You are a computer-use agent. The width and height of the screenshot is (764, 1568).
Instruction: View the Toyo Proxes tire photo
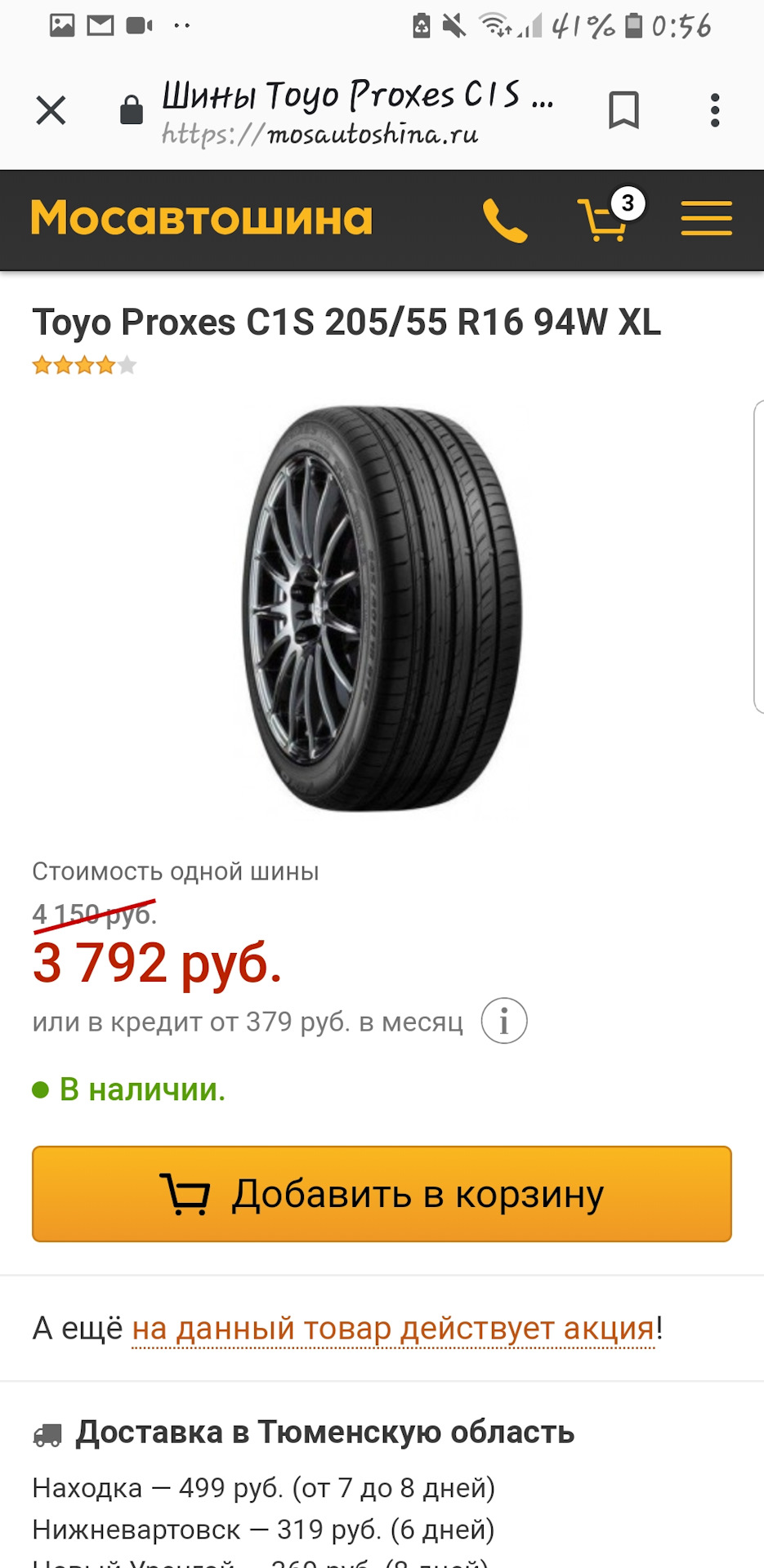coord(382,608)
